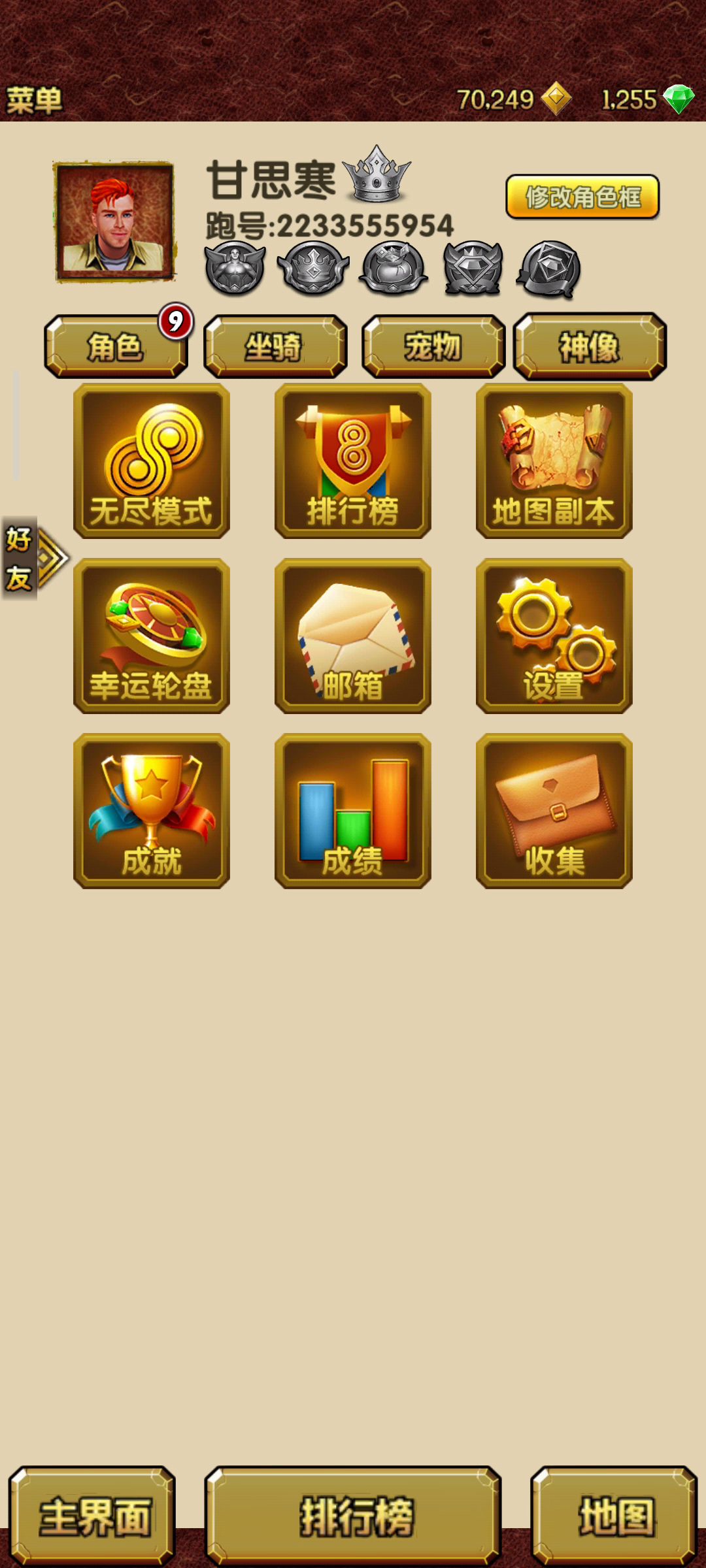Open 设置 settings

coord(554,636)
